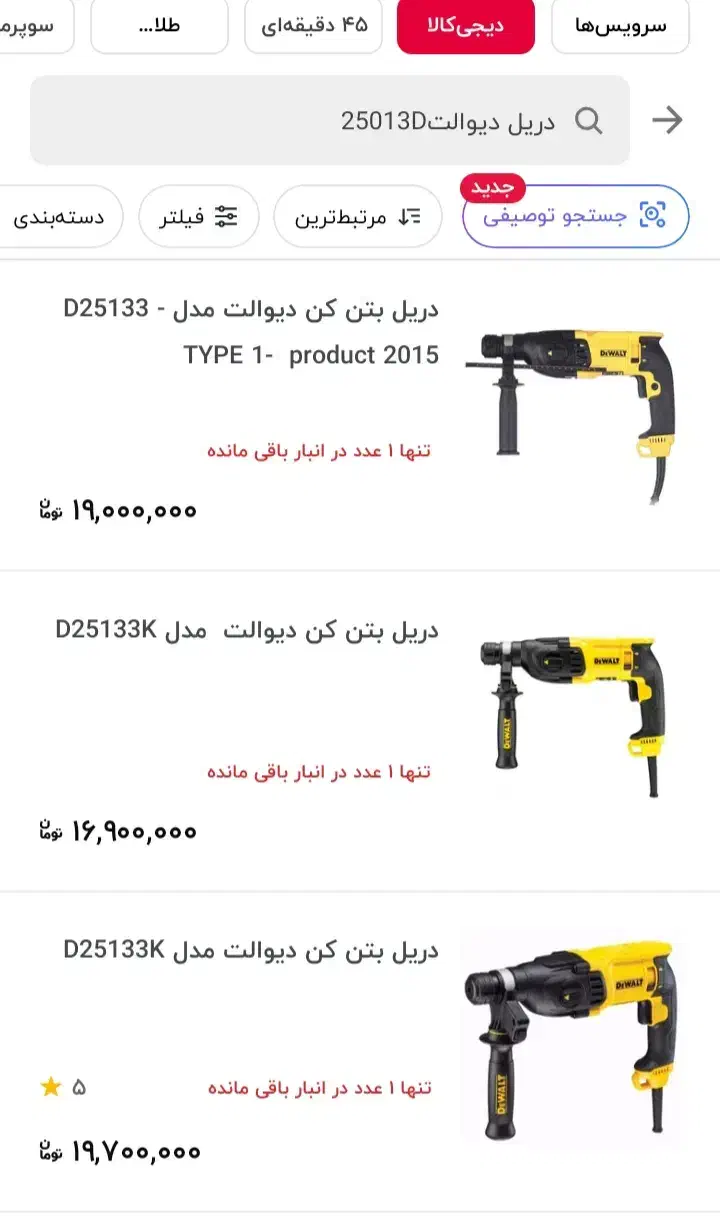Switch to the ۴۵ دقیقه‌ای tab
This screenshot has width=720, height=1229.
point(313,26)
